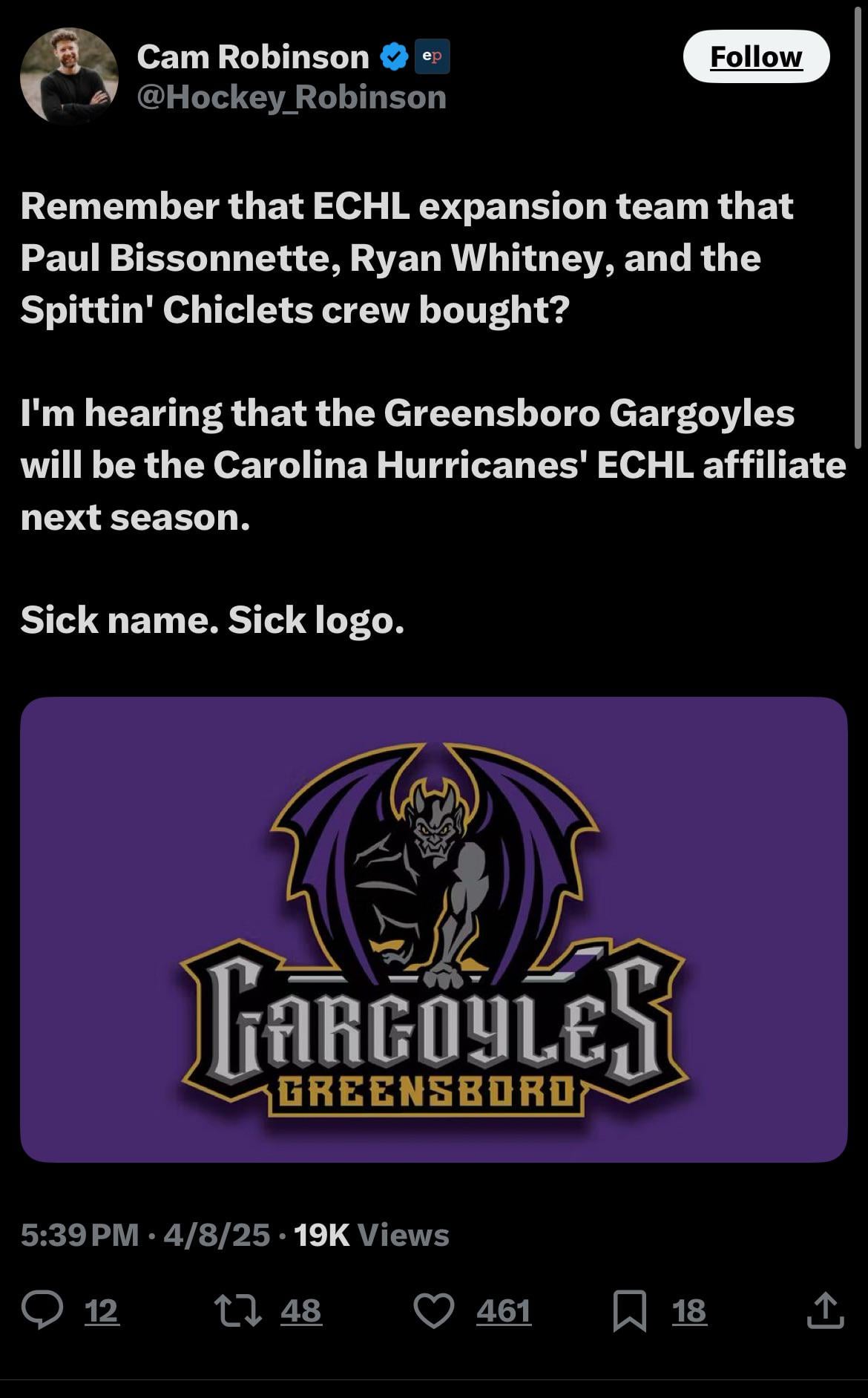
Task: Bookmark this tweet
Action: [x=630, y=1310]
